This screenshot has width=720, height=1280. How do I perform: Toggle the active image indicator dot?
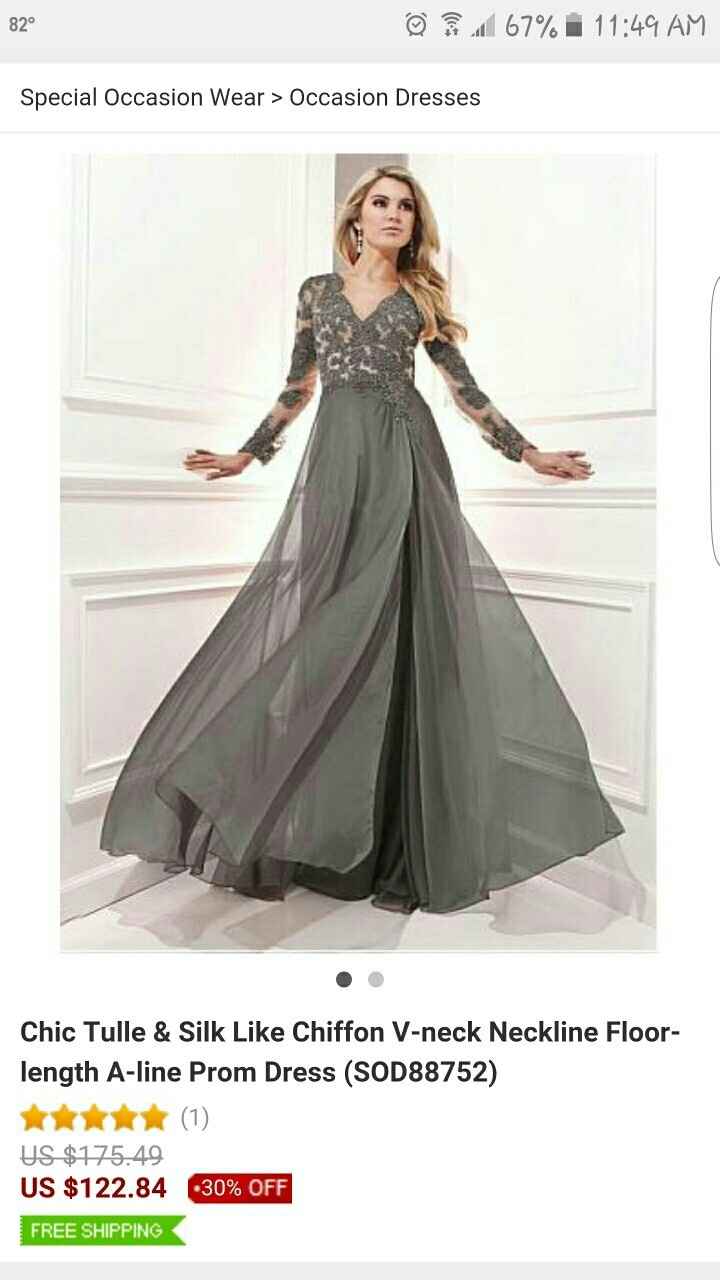point(344,980)
